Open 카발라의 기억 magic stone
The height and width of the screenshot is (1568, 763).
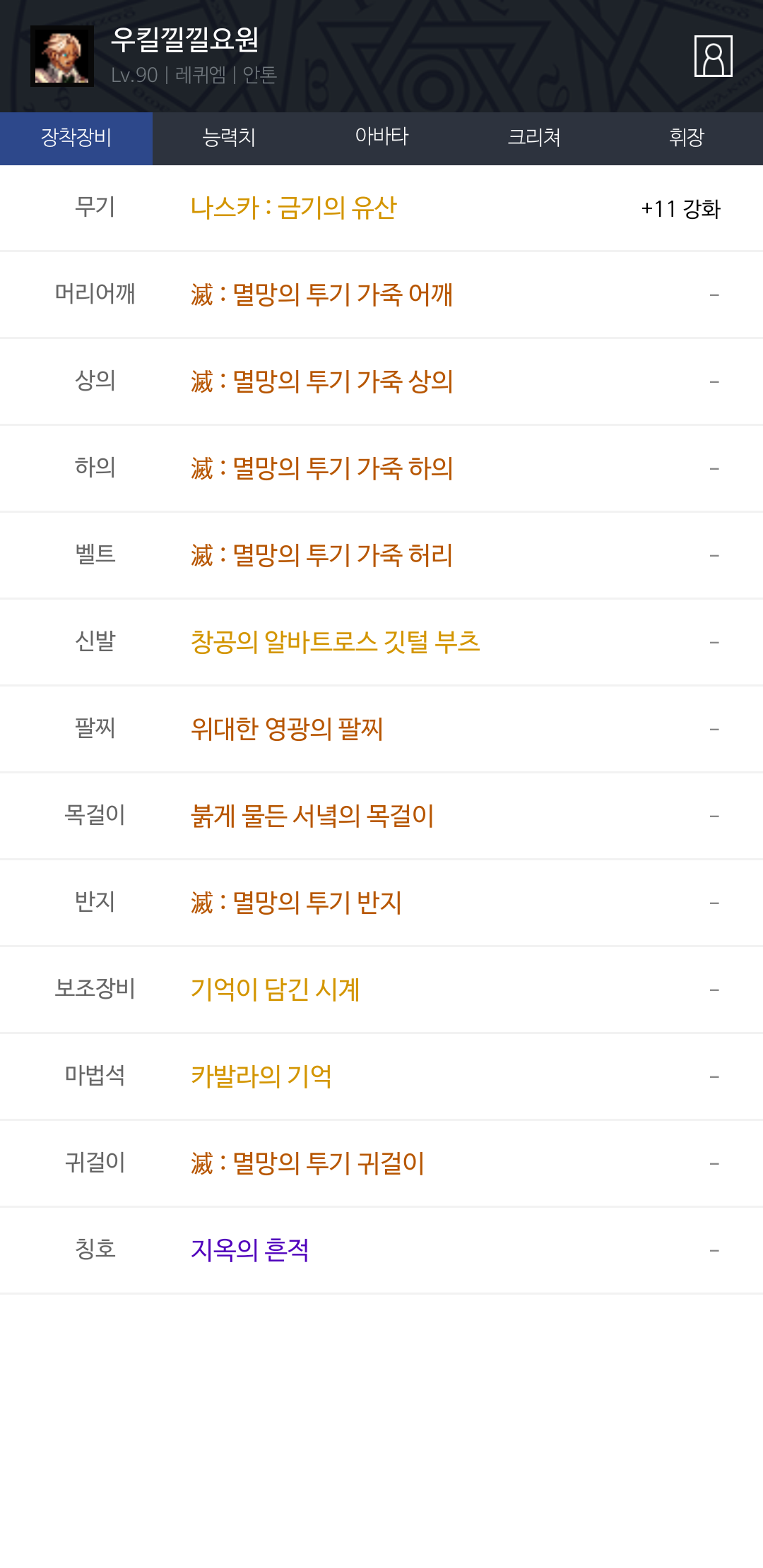261,1076
